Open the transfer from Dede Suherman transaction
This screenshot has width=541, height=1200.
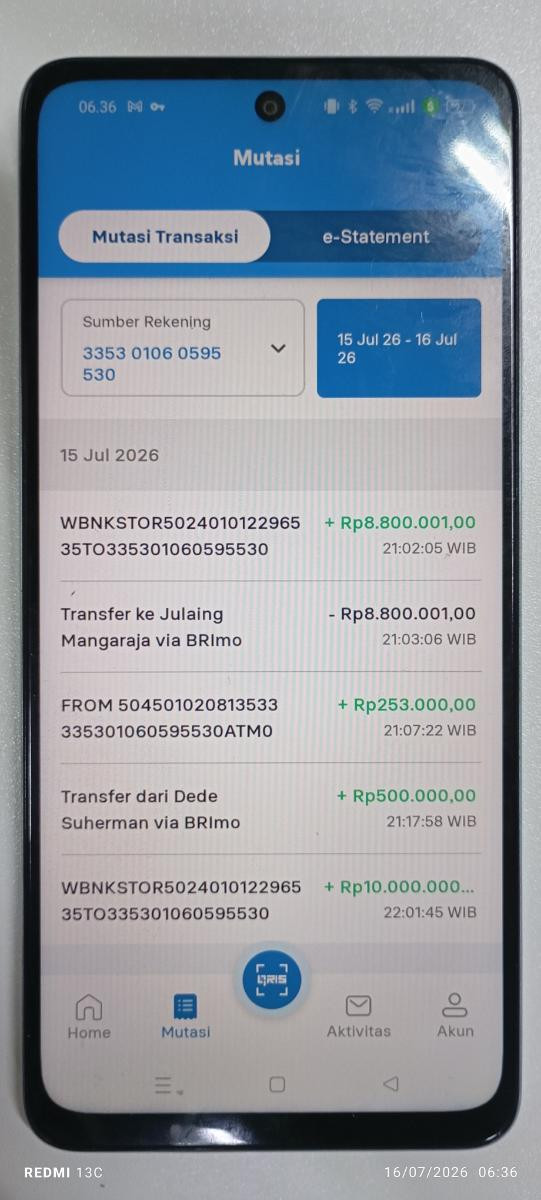(x=270, y=809)
